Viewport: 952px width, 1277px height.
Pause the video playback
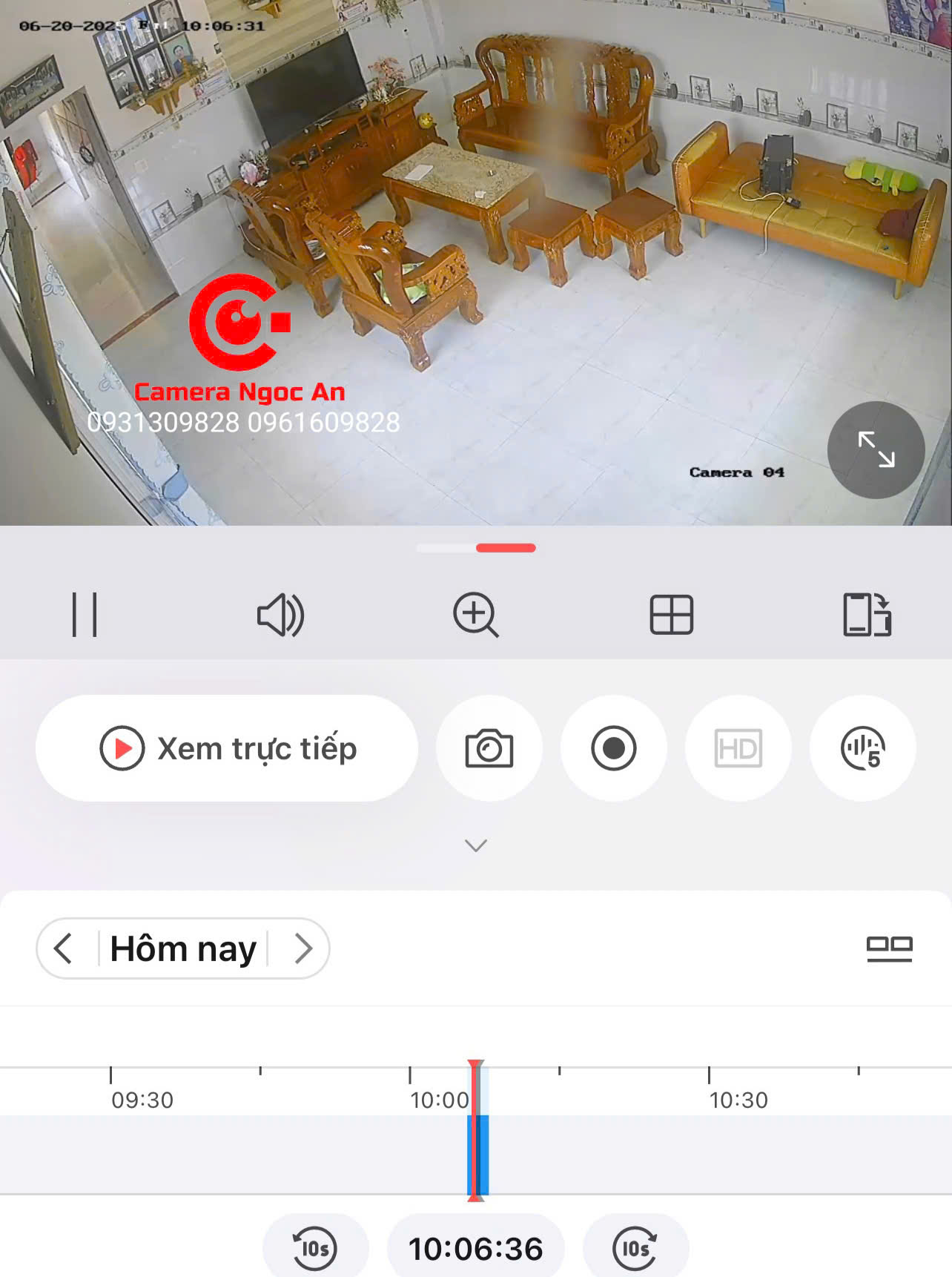tap(85, 614)
